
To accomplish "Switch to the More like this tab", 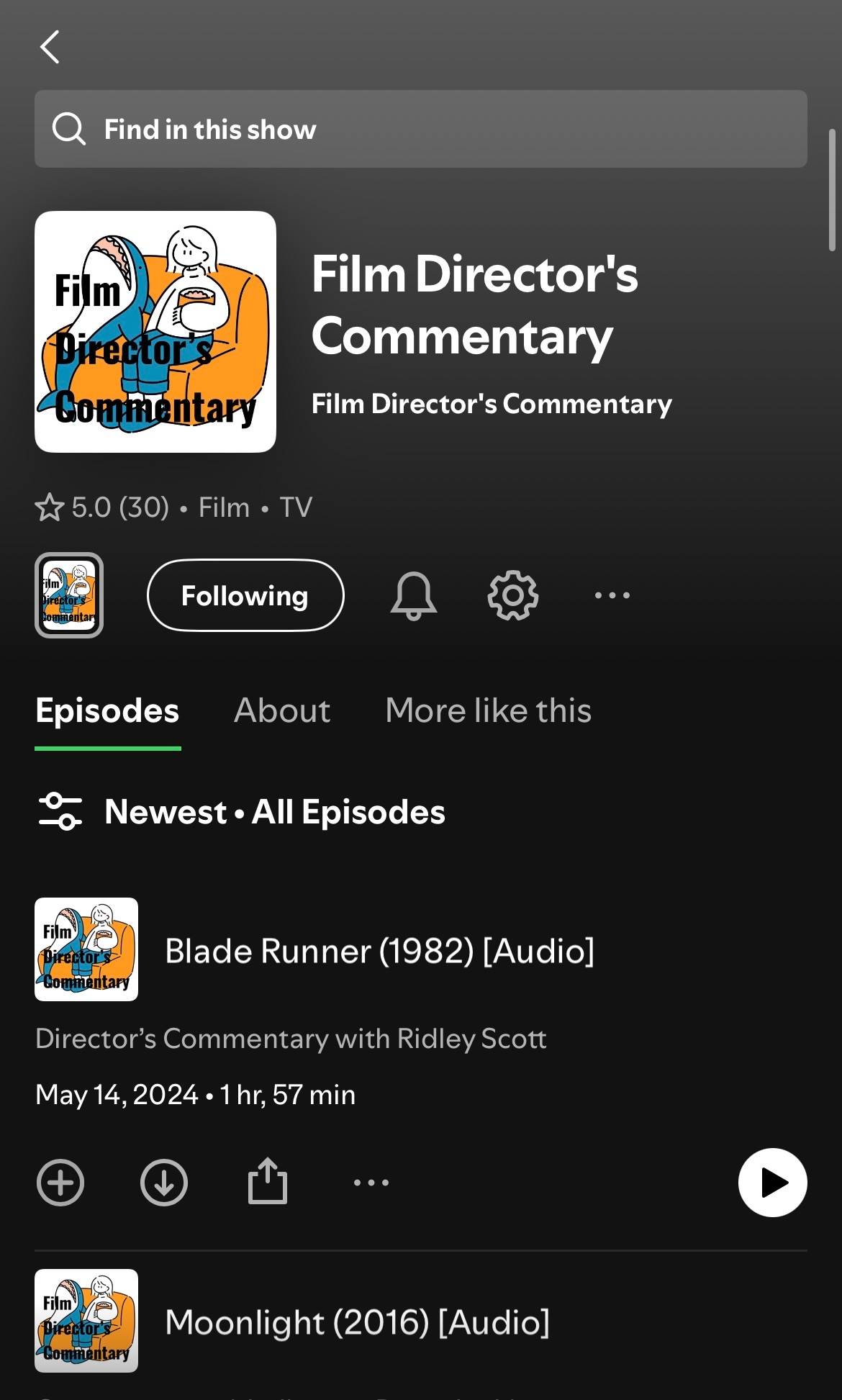I will click(x=488, y=711).
